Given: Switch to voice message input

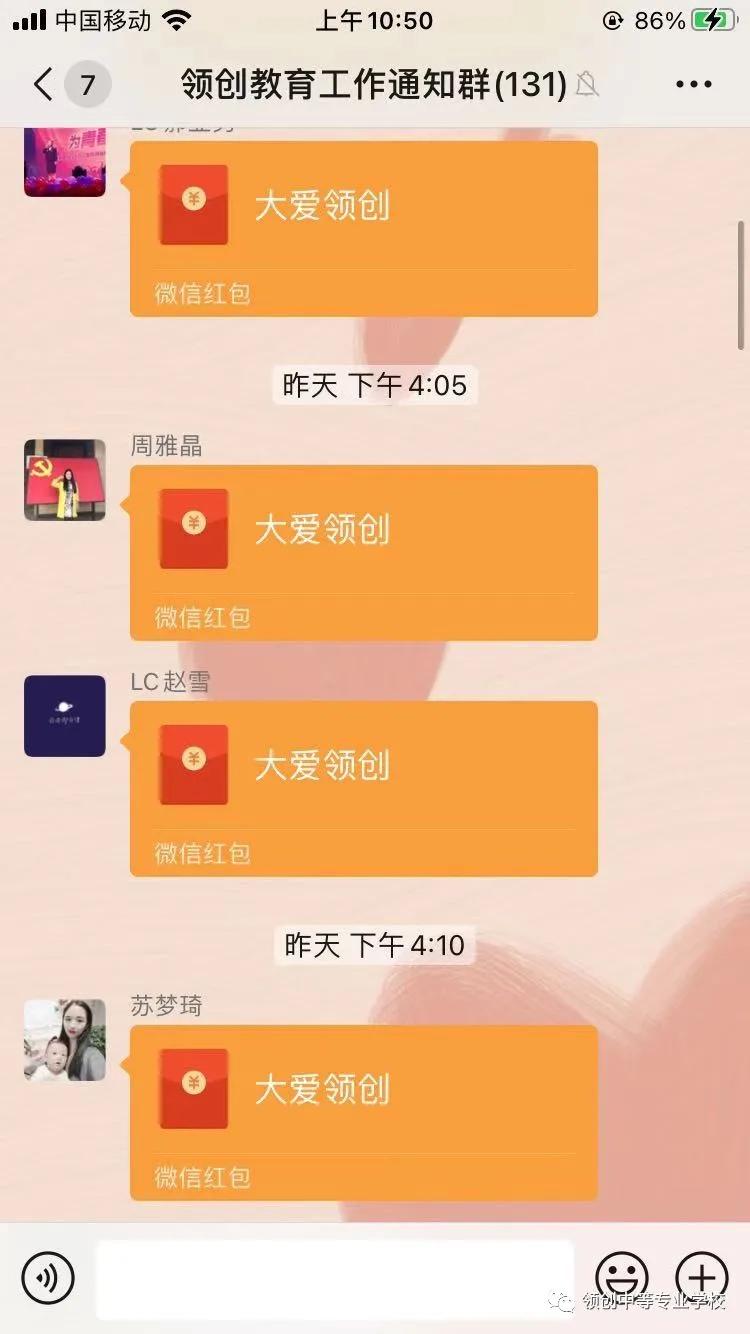Looking at the screenshot, I should (48, 1278).
